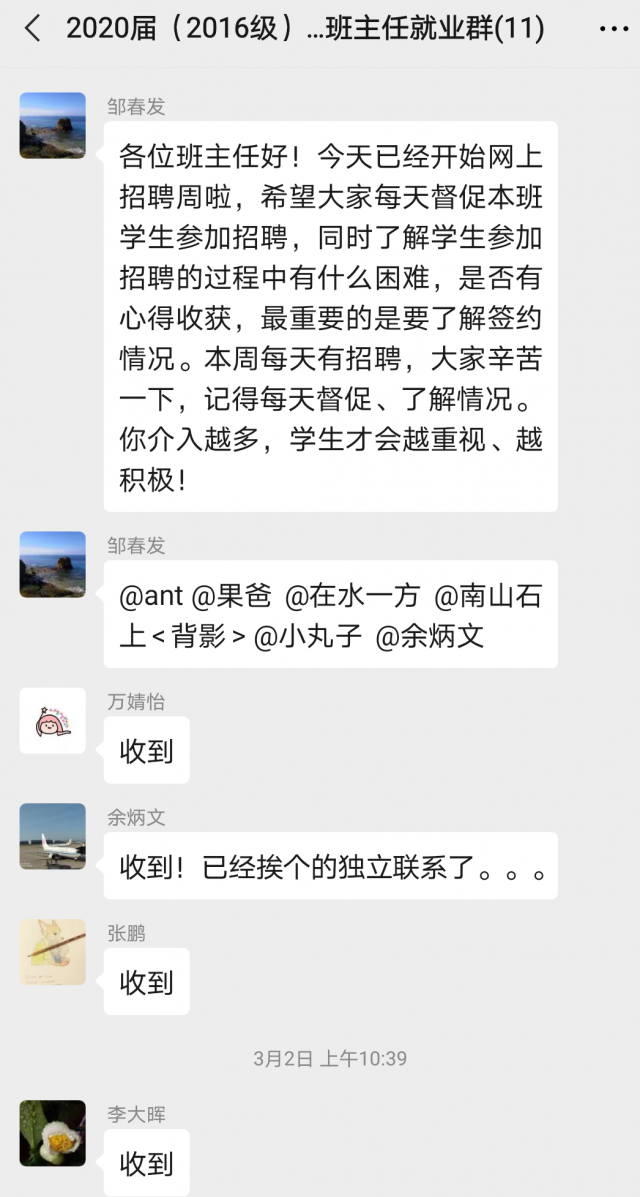Tap 邹春发's avatar beside the @ant message
The height and width of the screenshot is (1197, 640).
[x=52, y=564]
